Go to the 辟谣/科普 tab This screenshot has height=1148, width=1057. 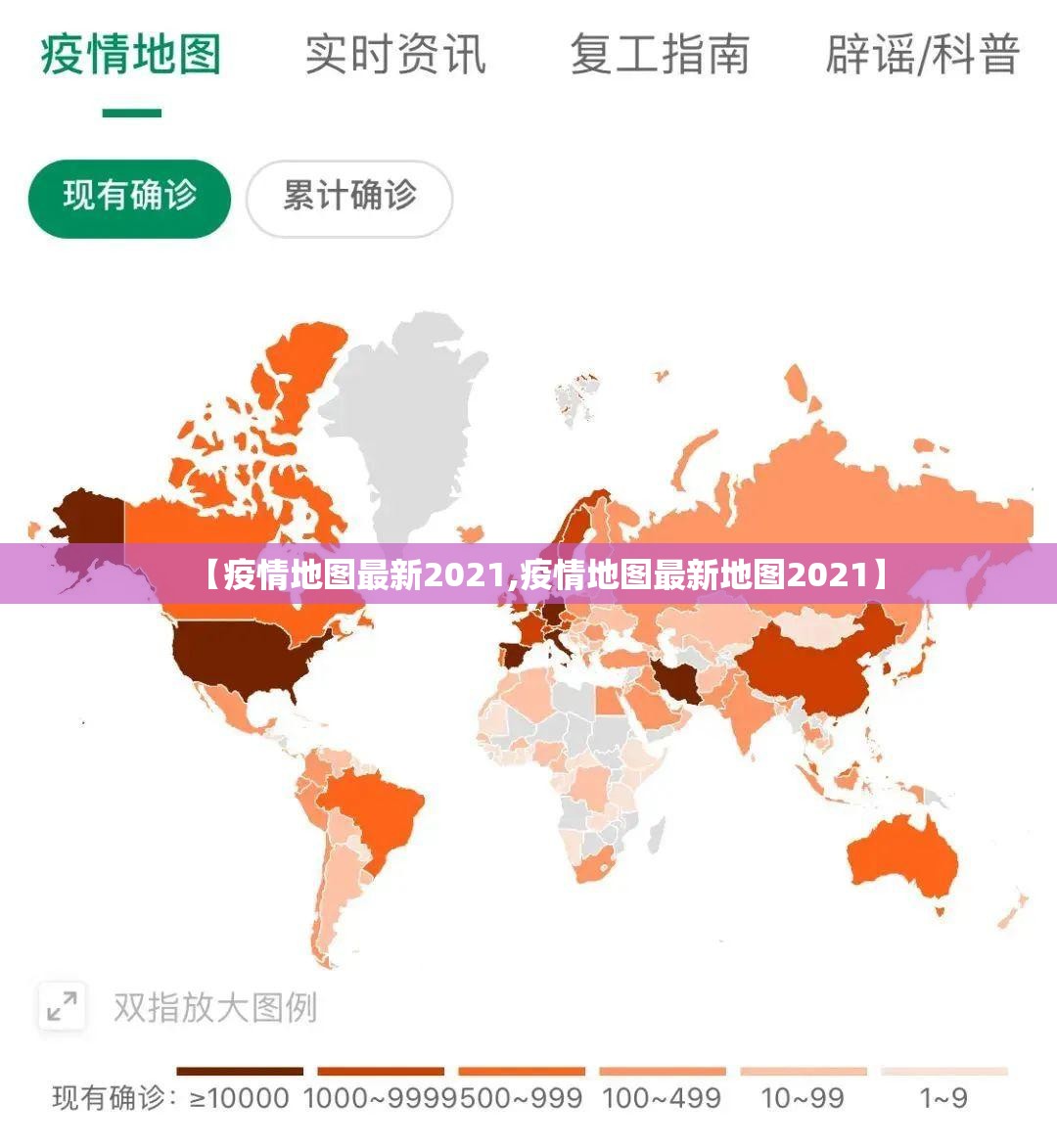coord(923,54)
